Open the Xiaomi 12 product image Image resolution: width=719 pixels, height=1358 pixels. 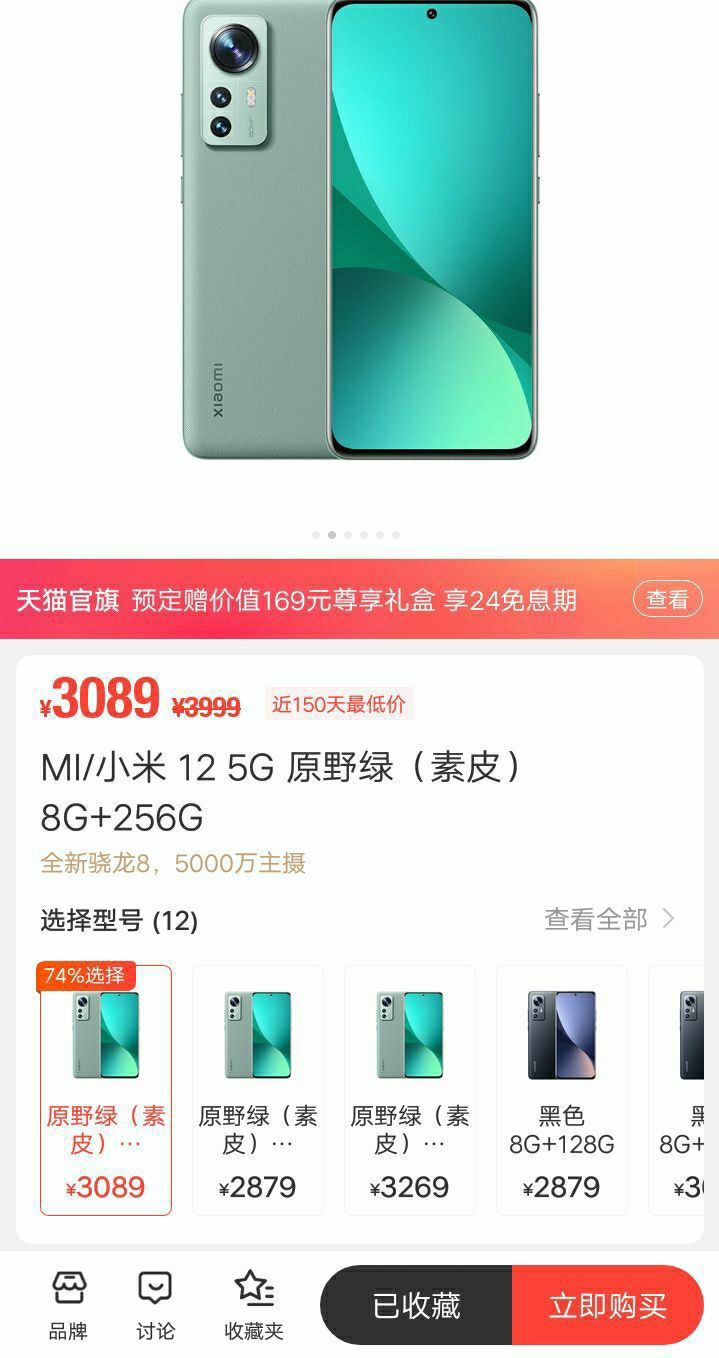pyautogui.click(x=360, y=230)
